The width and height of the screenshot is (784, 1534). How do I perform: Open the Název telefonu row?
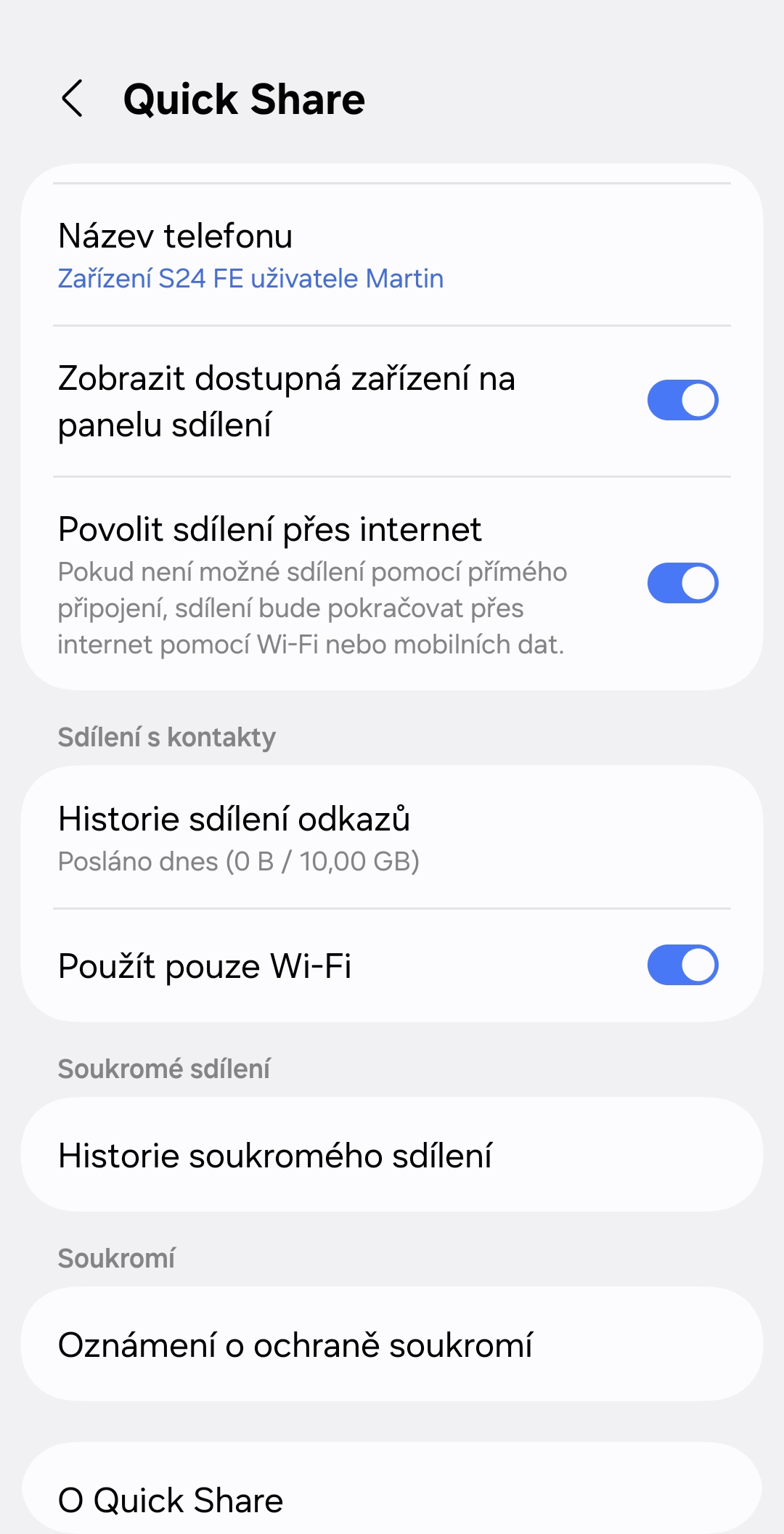(x=392, y=256)
